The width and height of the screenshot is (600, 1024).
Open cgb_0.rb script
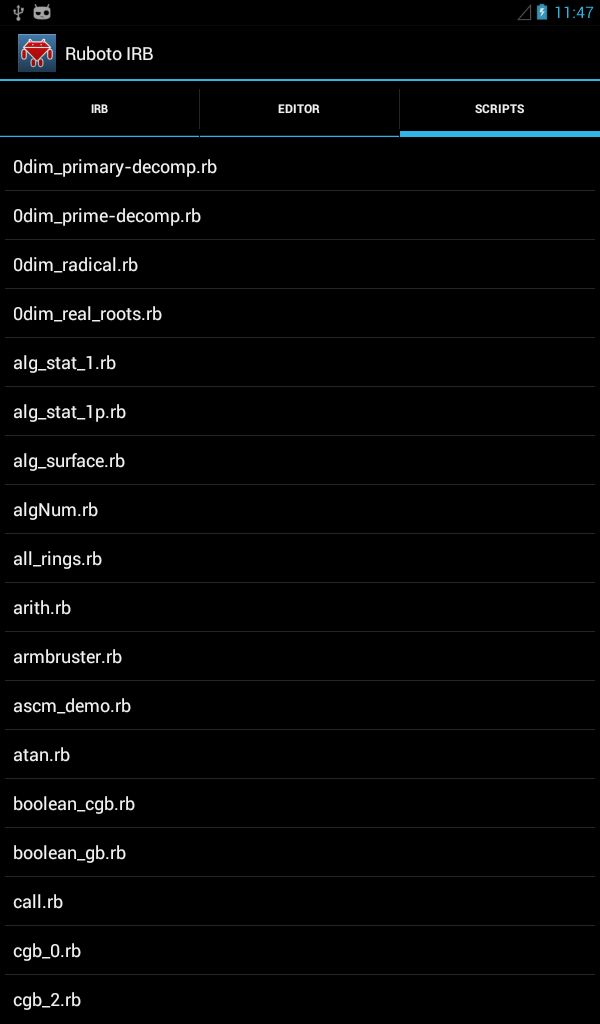coord(300,950)
